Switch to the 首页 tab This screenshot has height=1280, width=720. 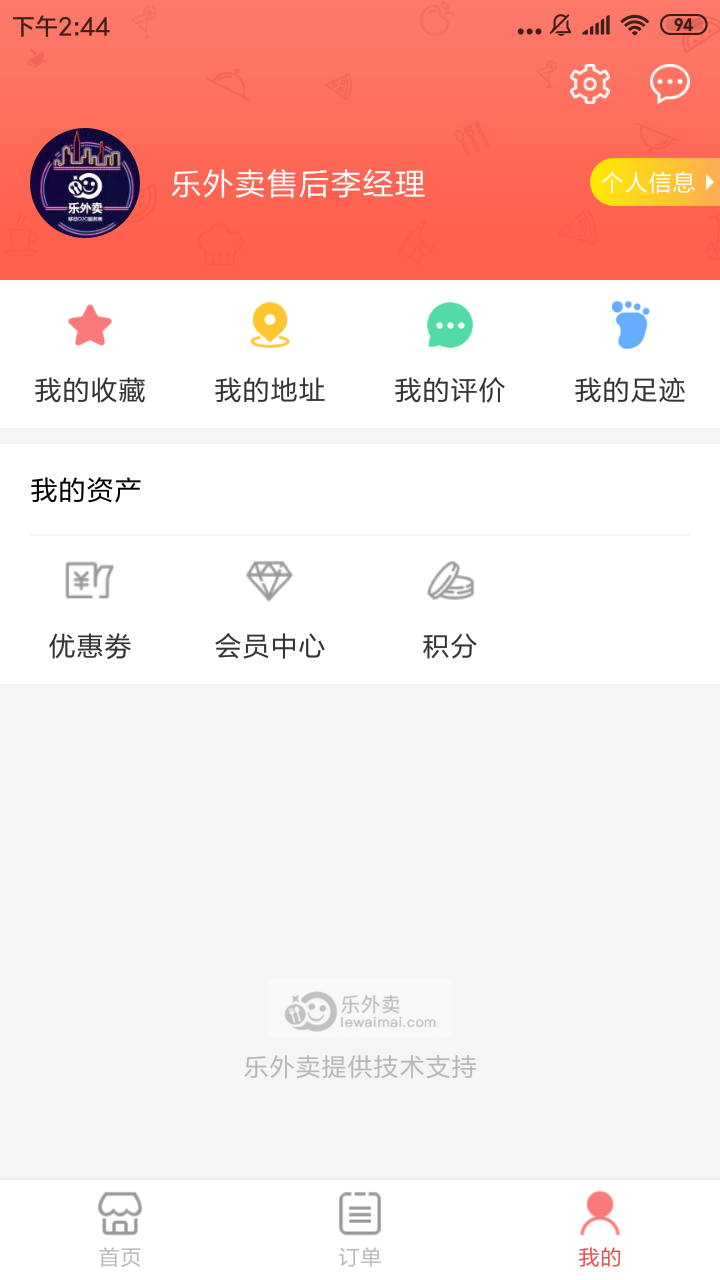(119, 1225)
